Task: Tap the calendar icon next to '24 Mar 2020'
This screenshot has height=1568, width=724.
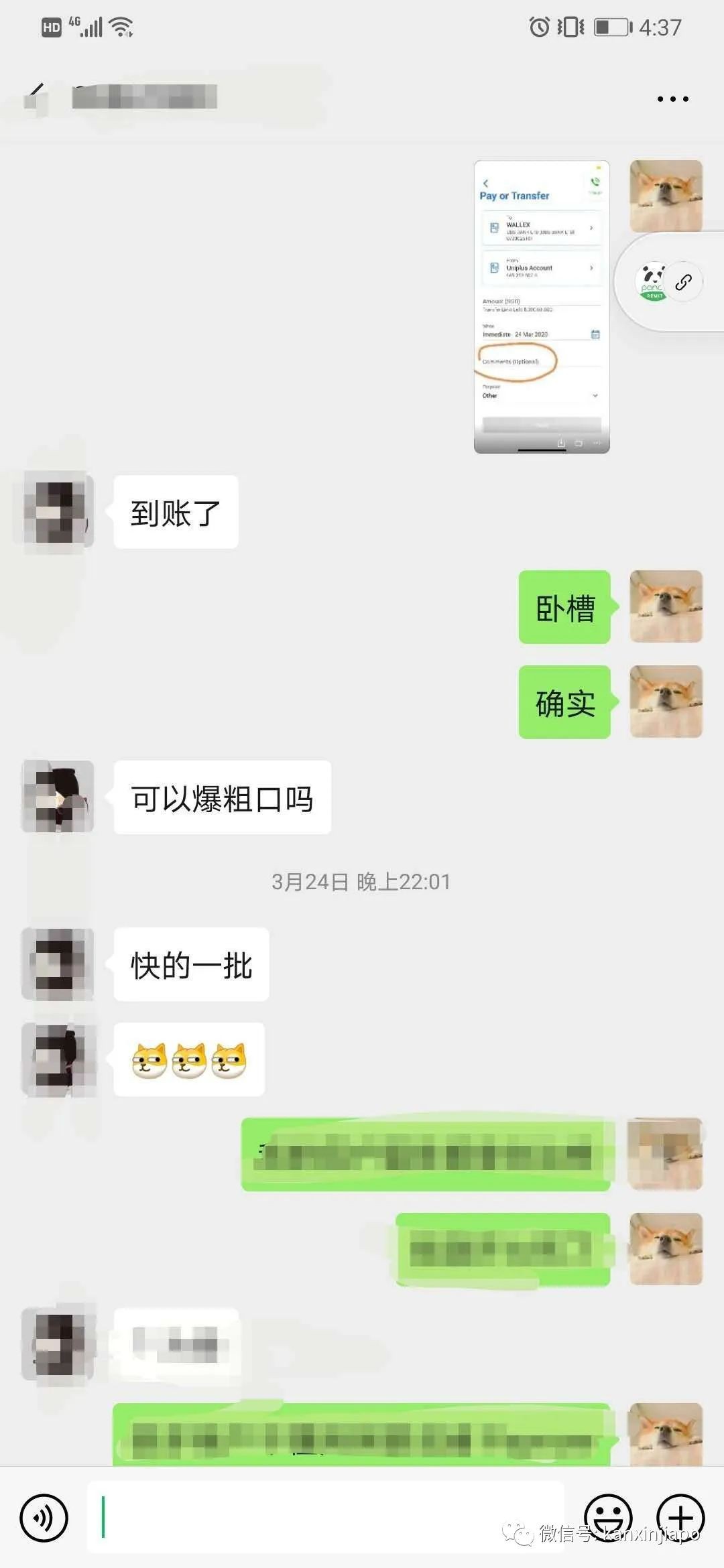Action: 595,334
